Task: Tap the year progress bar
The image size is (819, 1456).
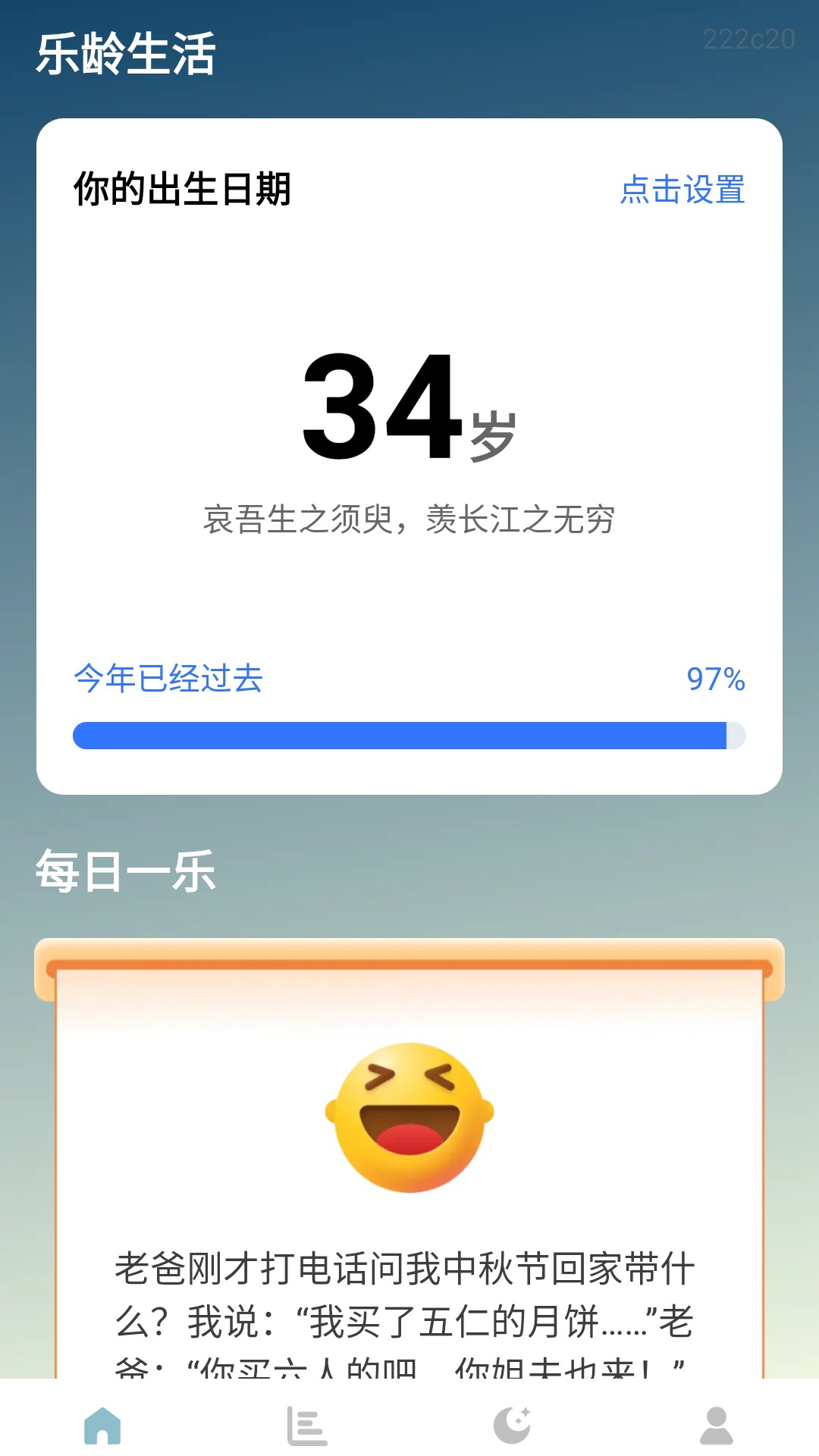Action: click(409, 733)
